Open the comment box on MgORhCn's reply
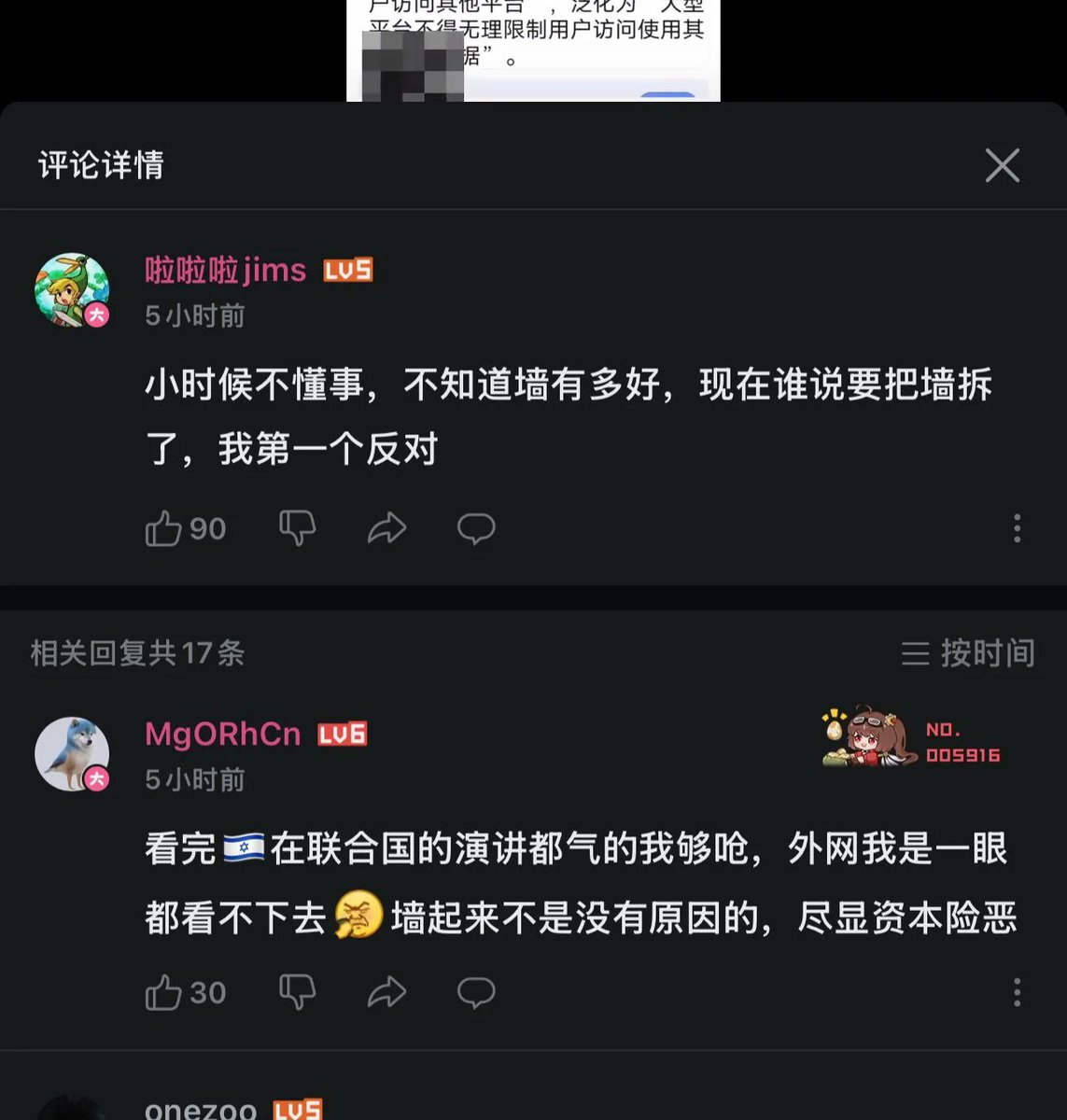Screen dimensions: 1067x1120 click(x=476, y=992)
